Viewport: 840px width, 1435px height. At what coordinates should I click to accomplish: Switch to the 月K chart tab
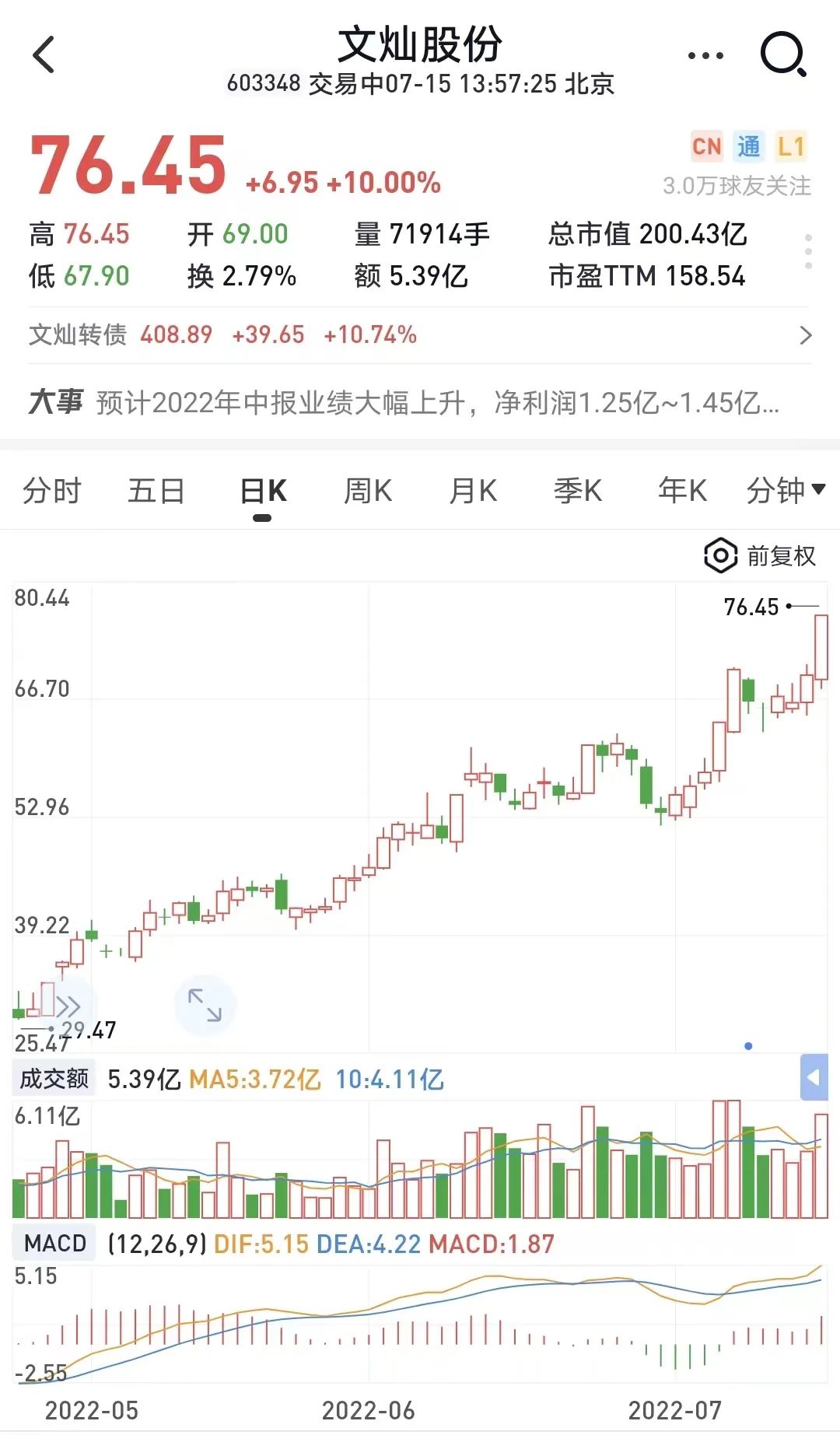[x=473, y=491]
